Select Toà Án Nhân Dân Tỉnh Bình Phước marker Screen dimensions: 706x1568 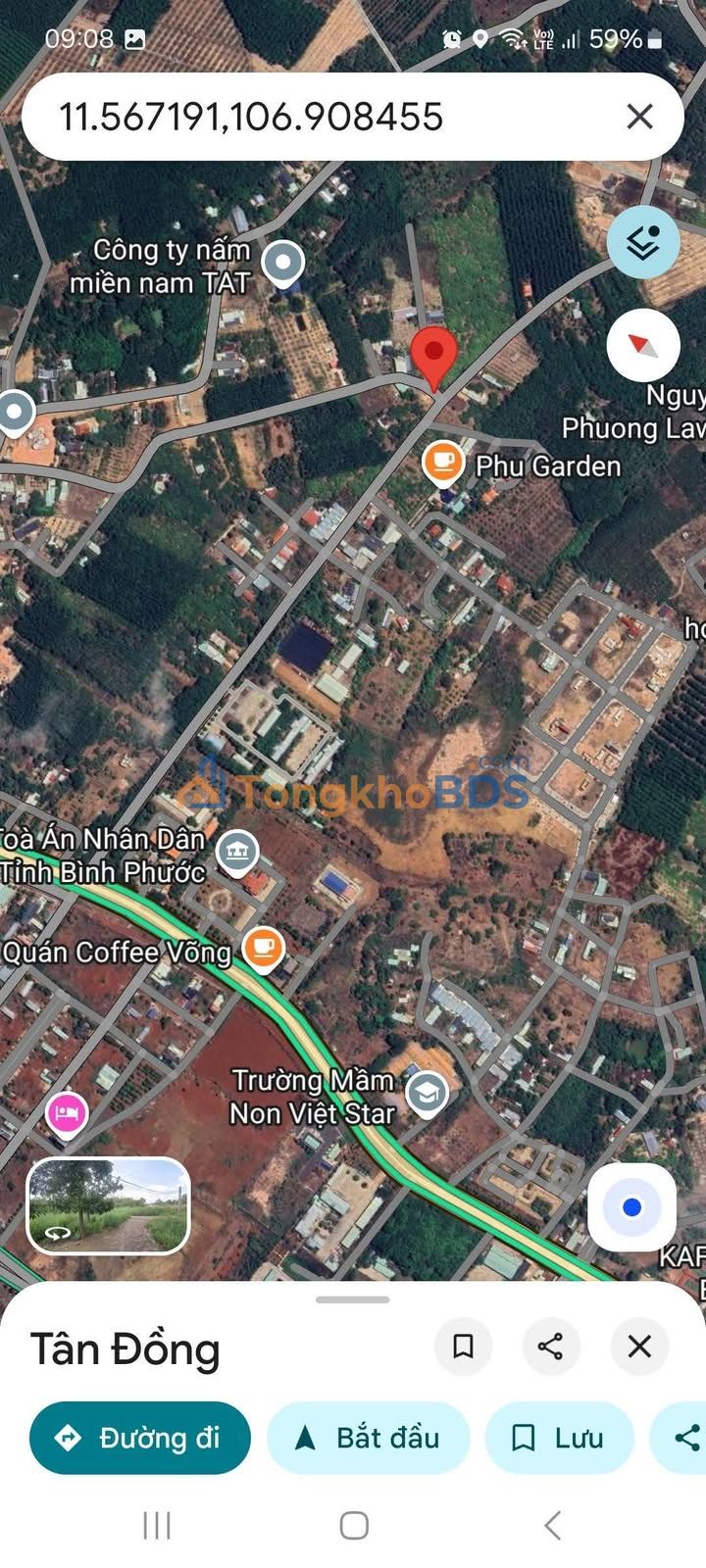(x=236, y=851)
